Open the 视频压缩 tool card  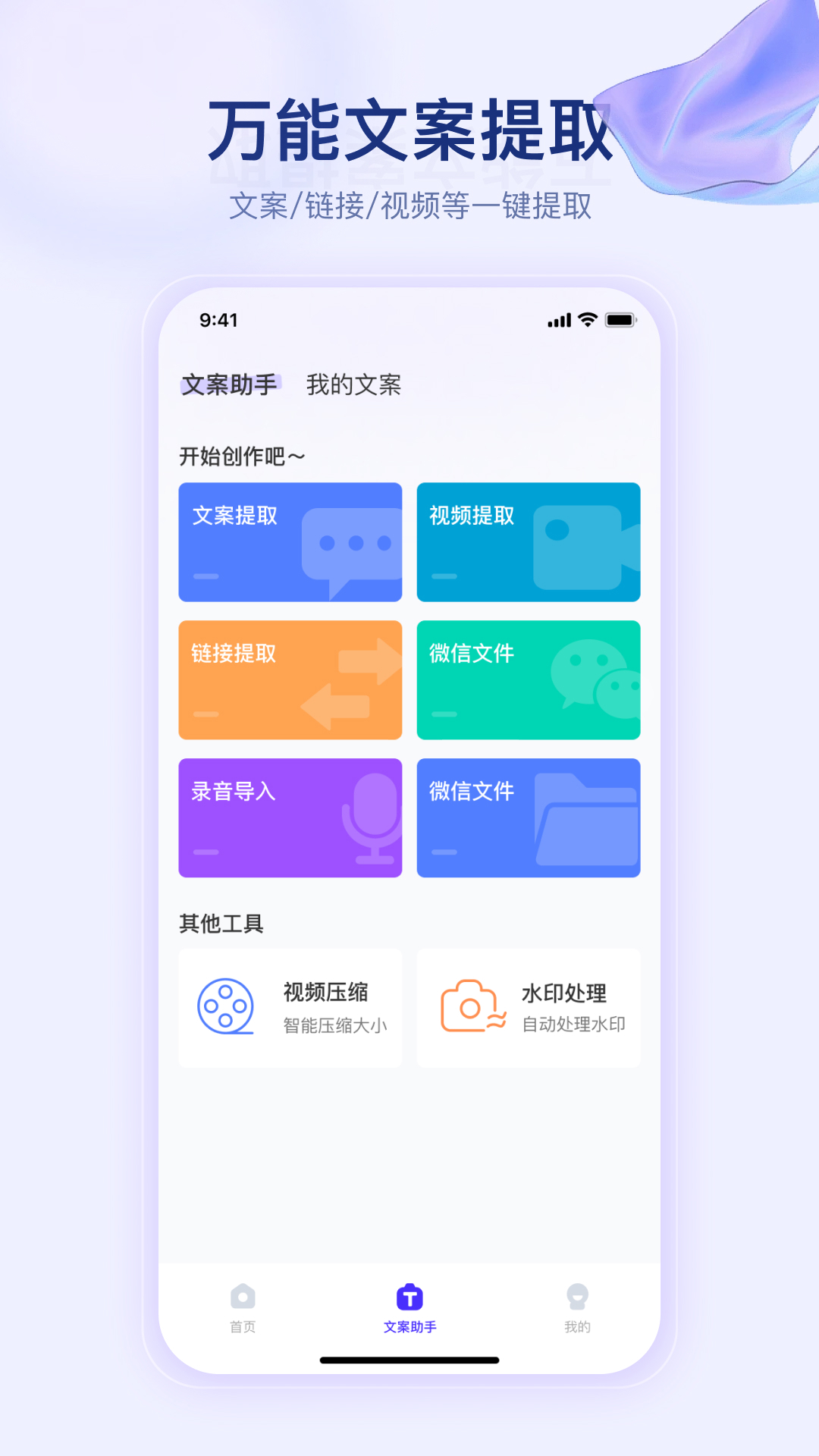pyautogui.click(x=290, y=1008)
